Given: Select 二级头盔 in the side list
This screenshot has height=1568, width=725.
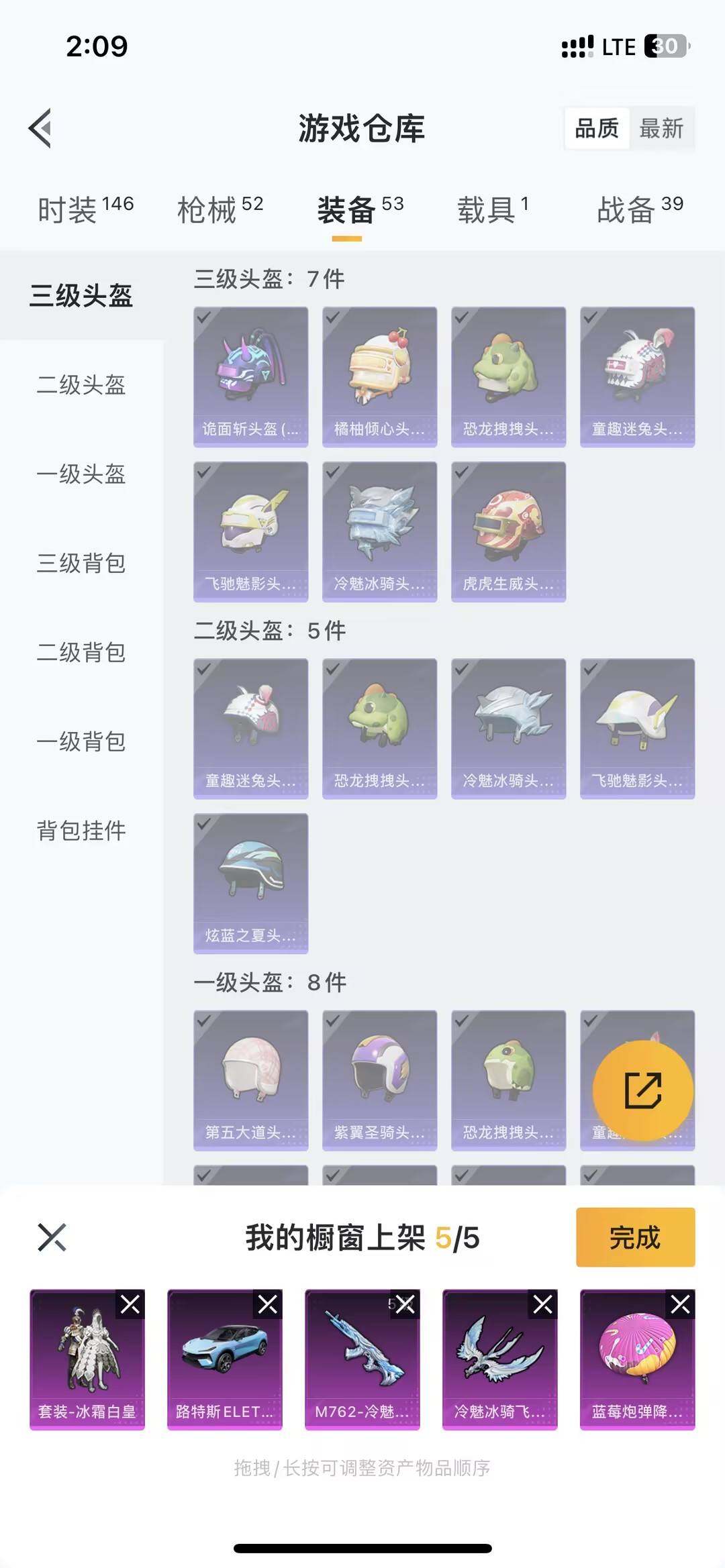Looking at the screenshot, I should pos(81,384).
